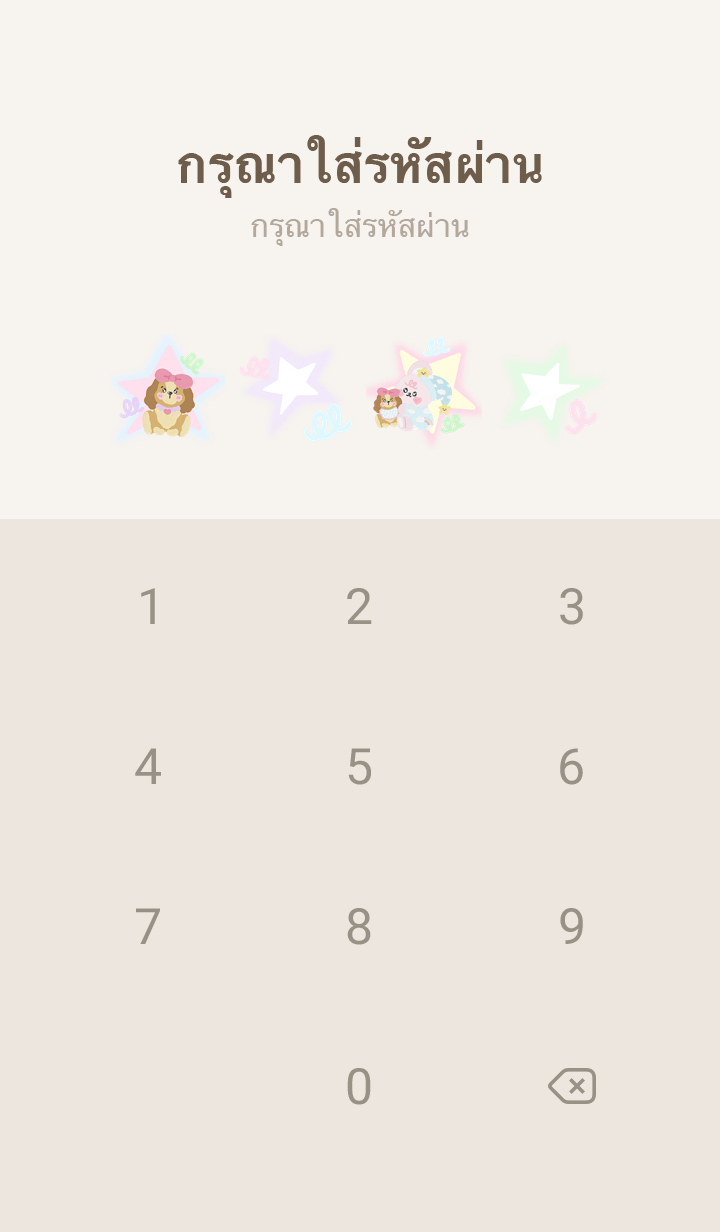Tap the 5 key

359,767
